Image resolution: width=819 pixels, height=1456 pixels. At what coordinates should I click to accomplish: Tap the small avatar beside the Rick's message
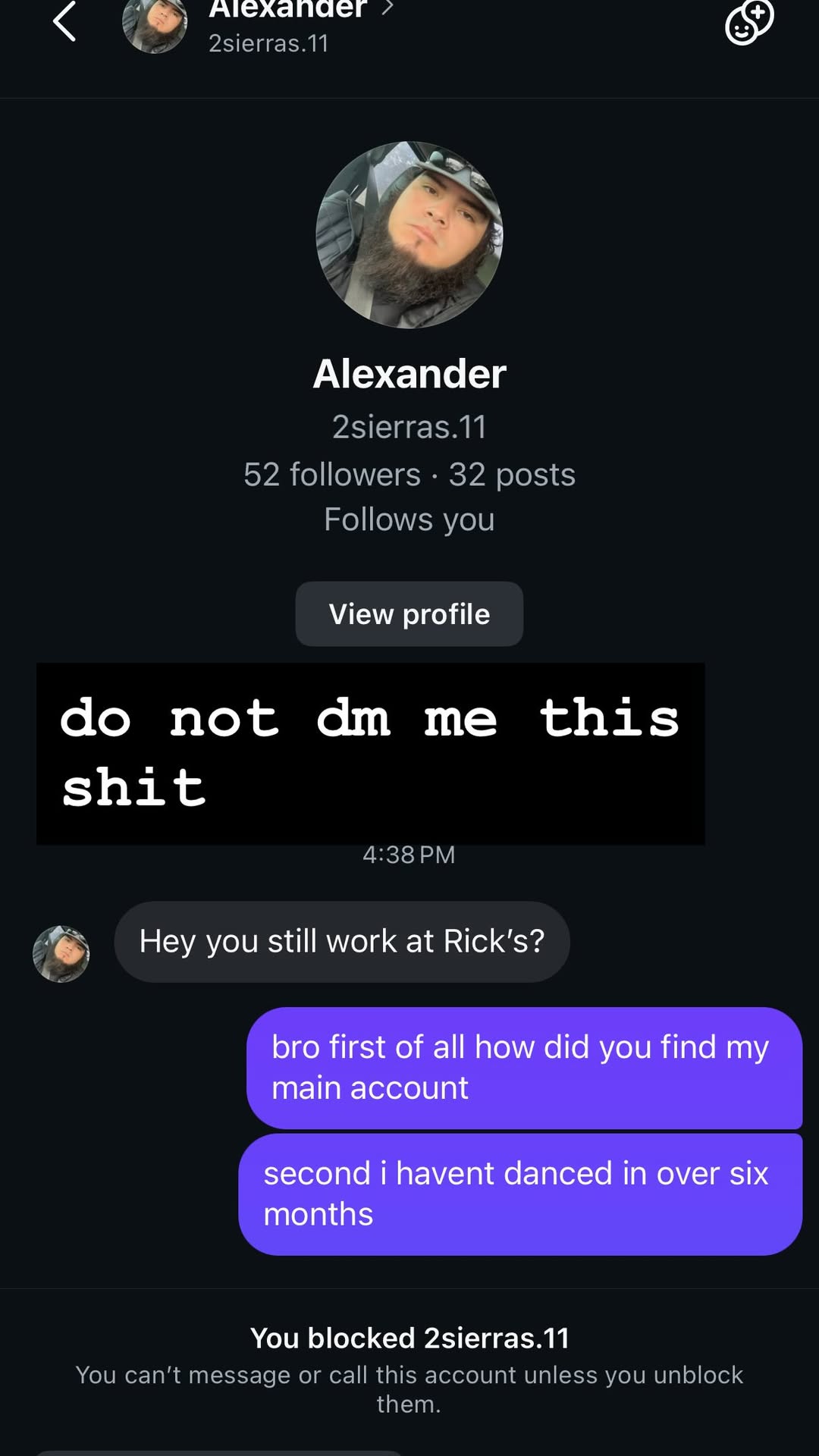(x=61, y=954)
